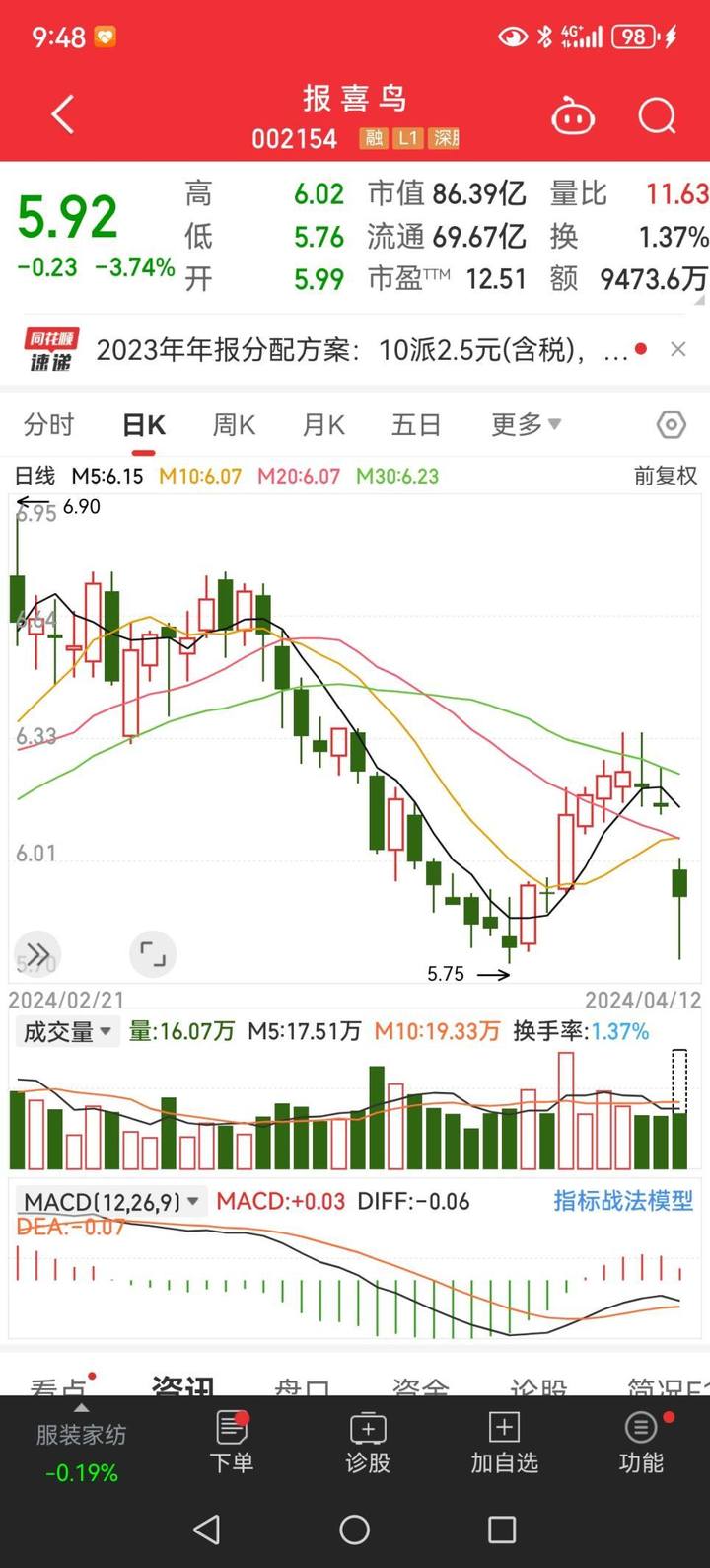Image resolution: width=710 pixels, height=1568 pixels.
Task: Open the robot assistant icon
Action: pos(573,117)
